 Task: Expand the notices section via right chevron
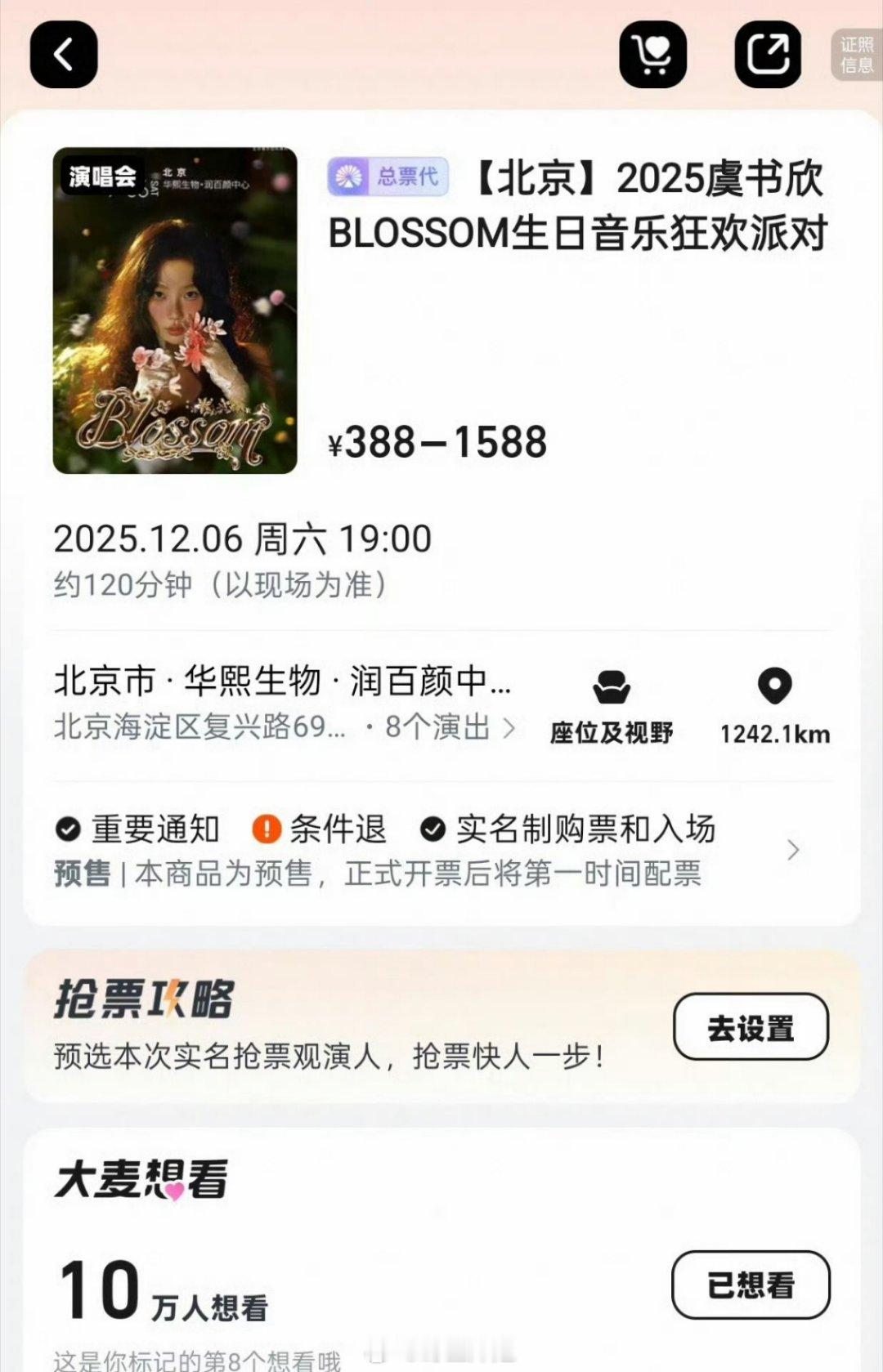793,851
